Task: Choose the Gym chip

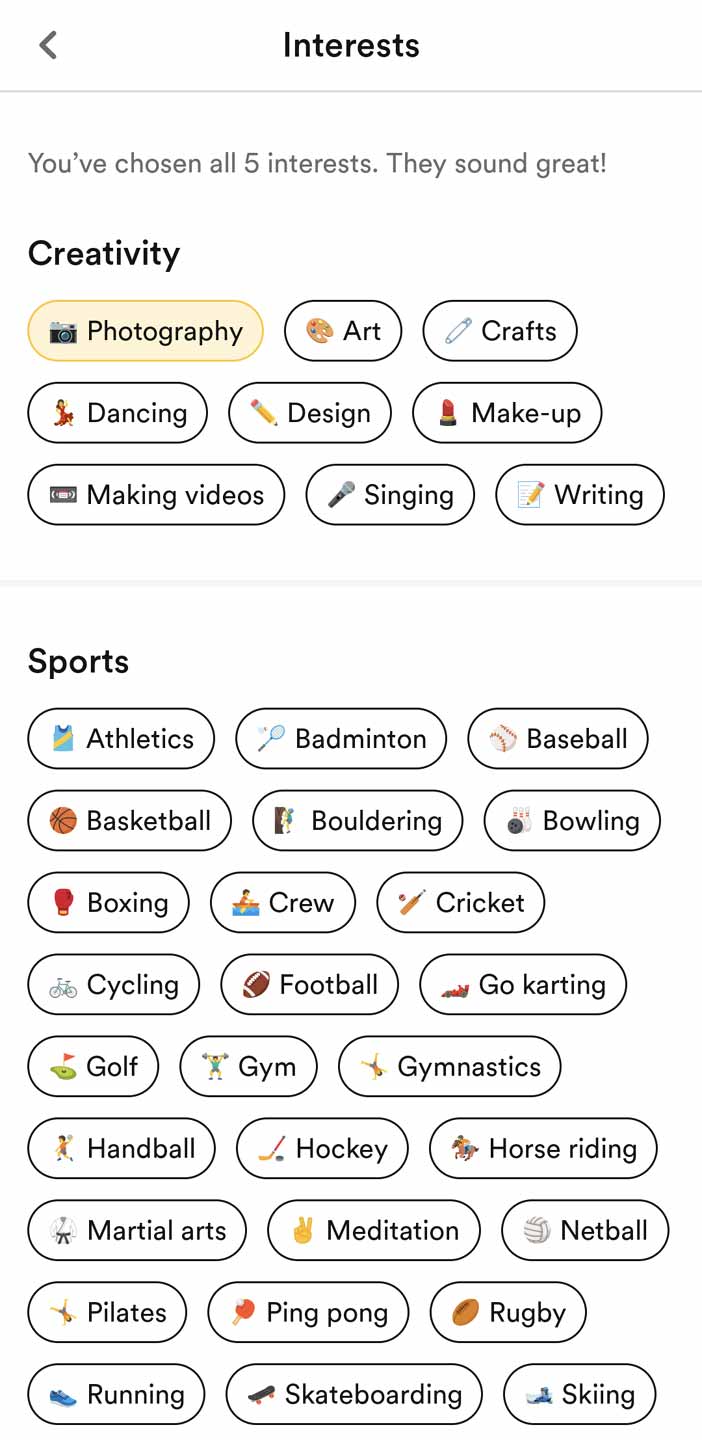Action: [x=248, y=1067]
